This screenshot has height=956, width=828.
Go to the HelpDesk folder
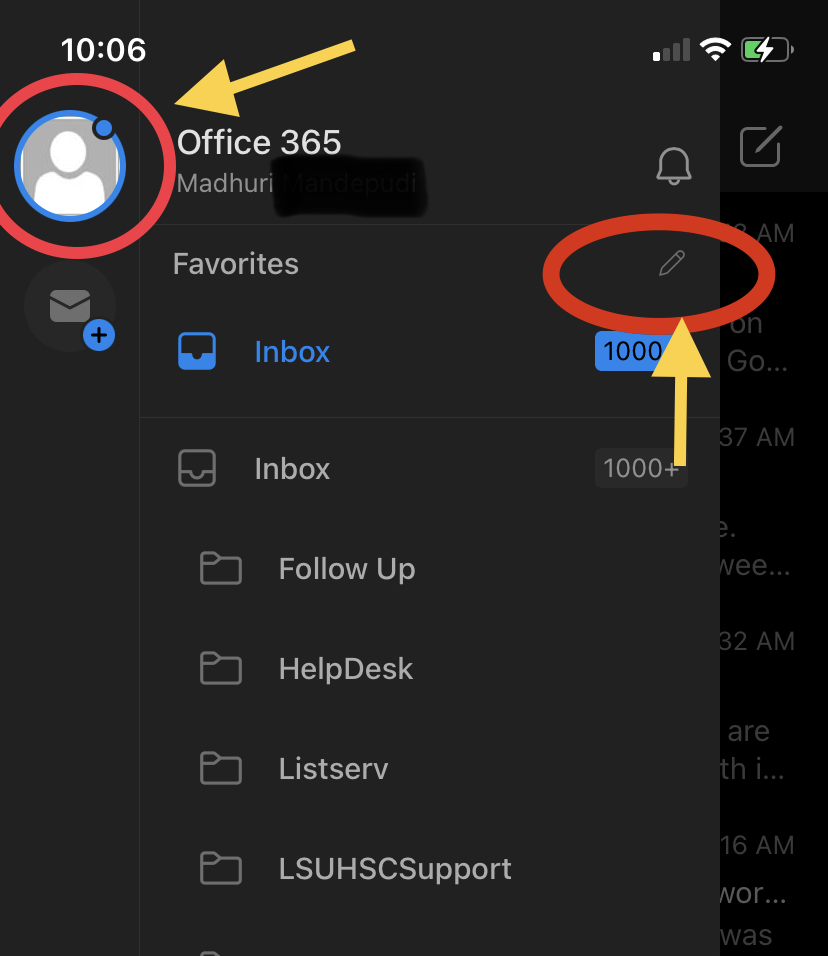pos(345,669)
